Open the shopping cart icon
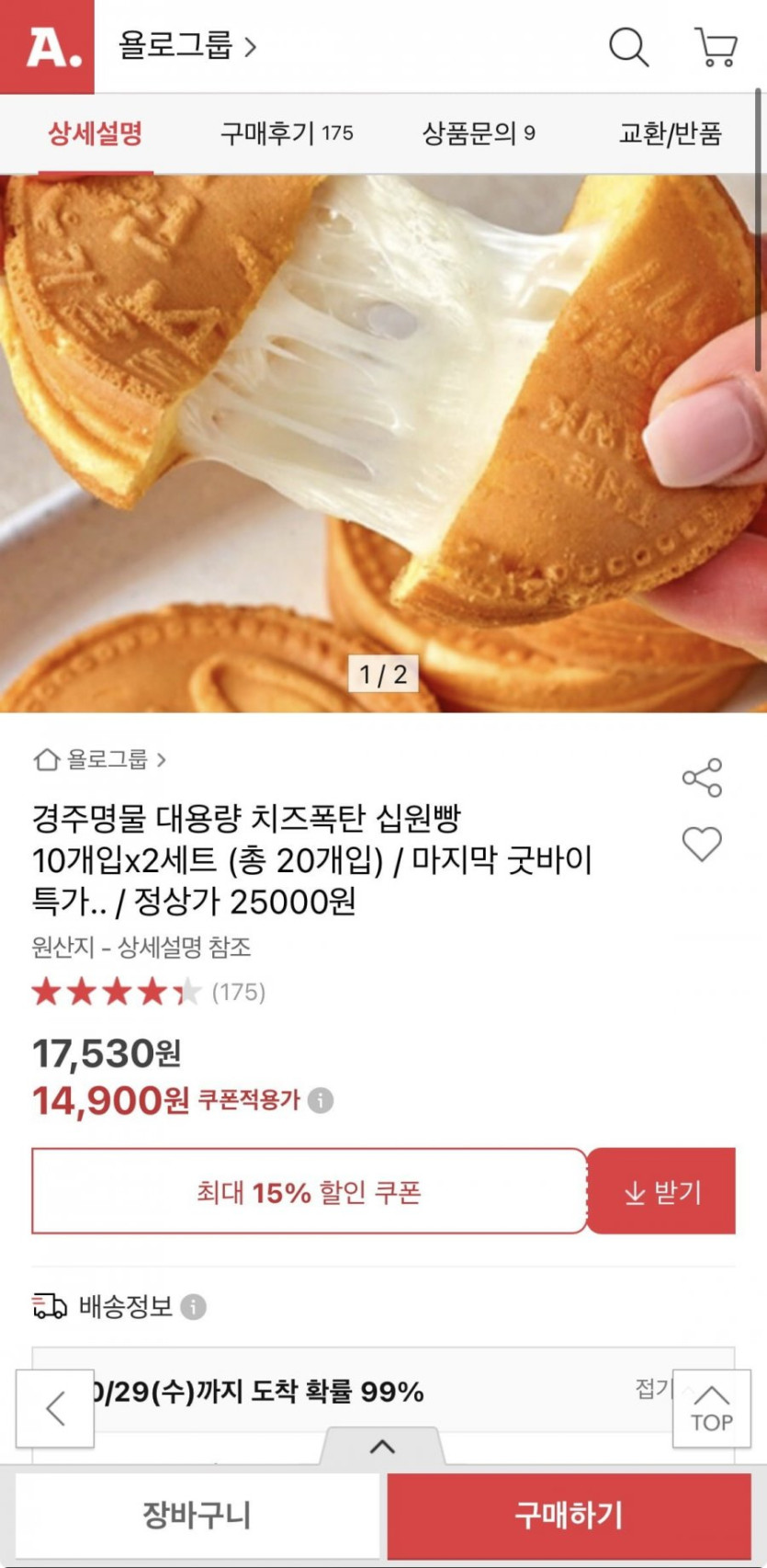Image resolution: width=767 pixels, height=1568 pixels. click(x=716, y=45)
